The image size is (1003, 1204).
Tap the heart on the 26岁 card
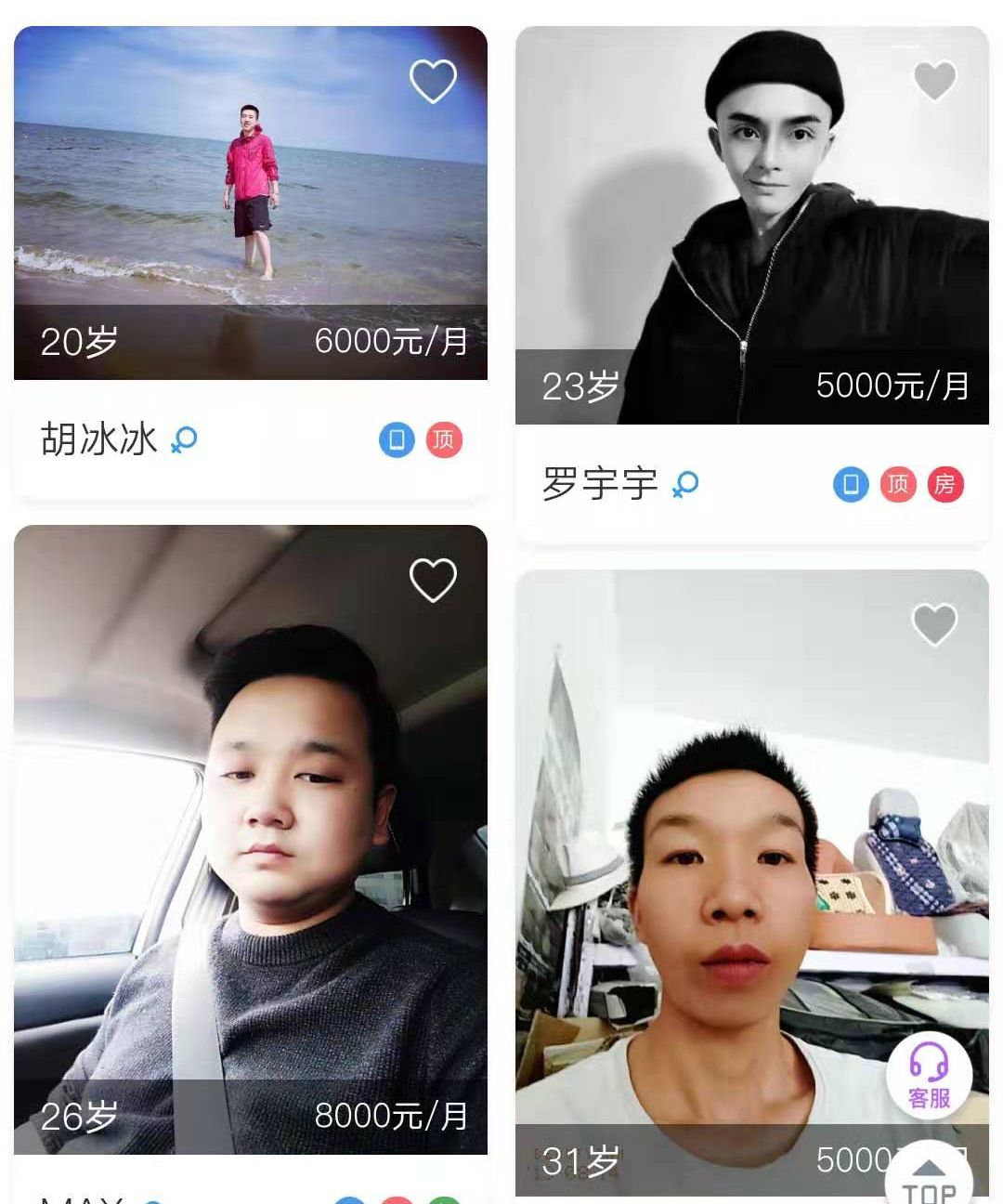click(x=433, y=581)
